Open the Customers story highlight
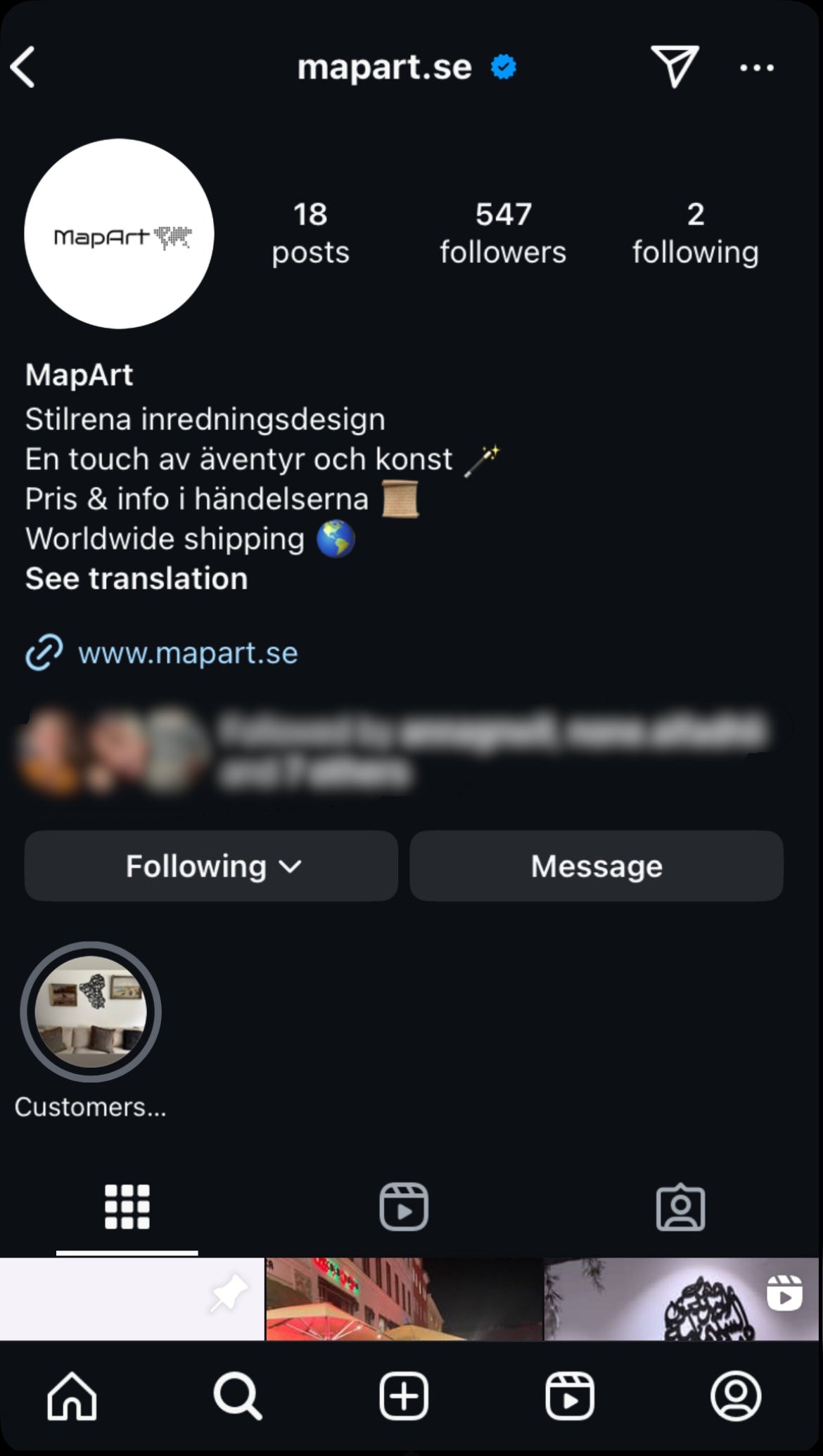 (x=91, y=1012)
